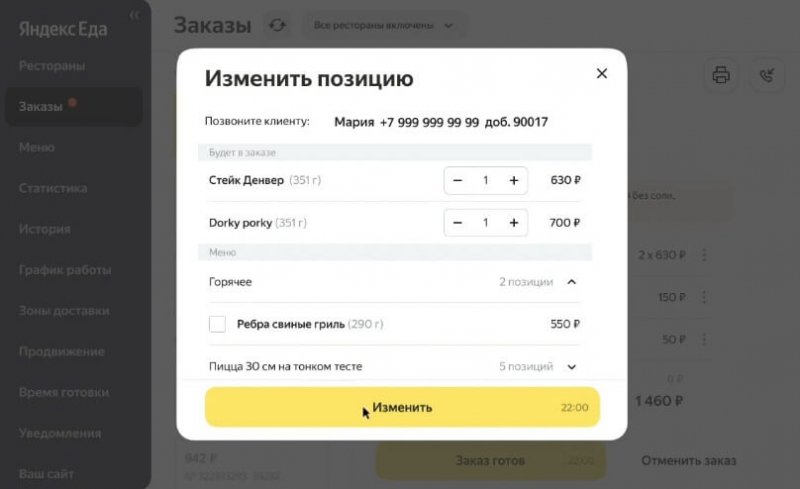Collapse the Горячее menu section

(572, 282)
